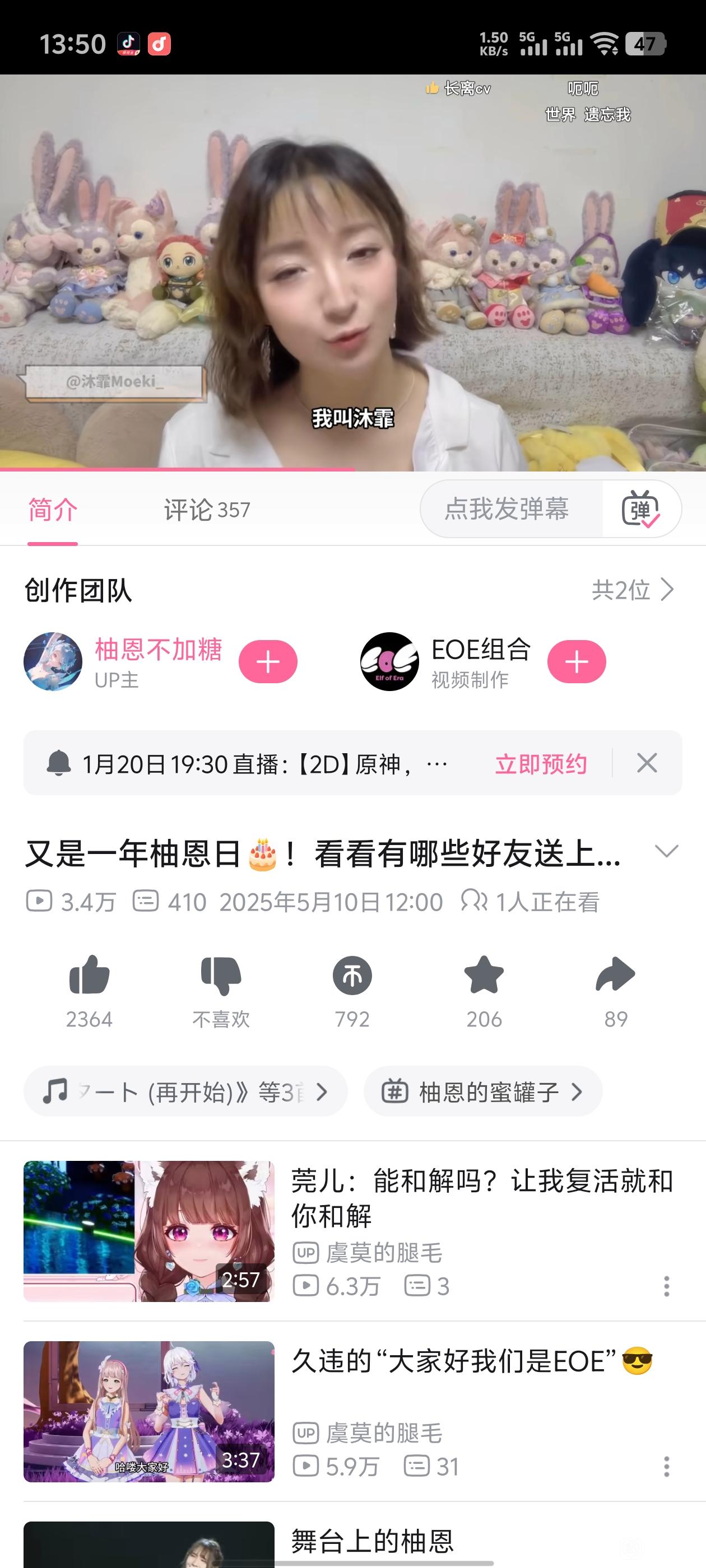This screenshot has height=1568, width=706.
Task: Expand the video title and description
Action: click(x=666, y=851)
